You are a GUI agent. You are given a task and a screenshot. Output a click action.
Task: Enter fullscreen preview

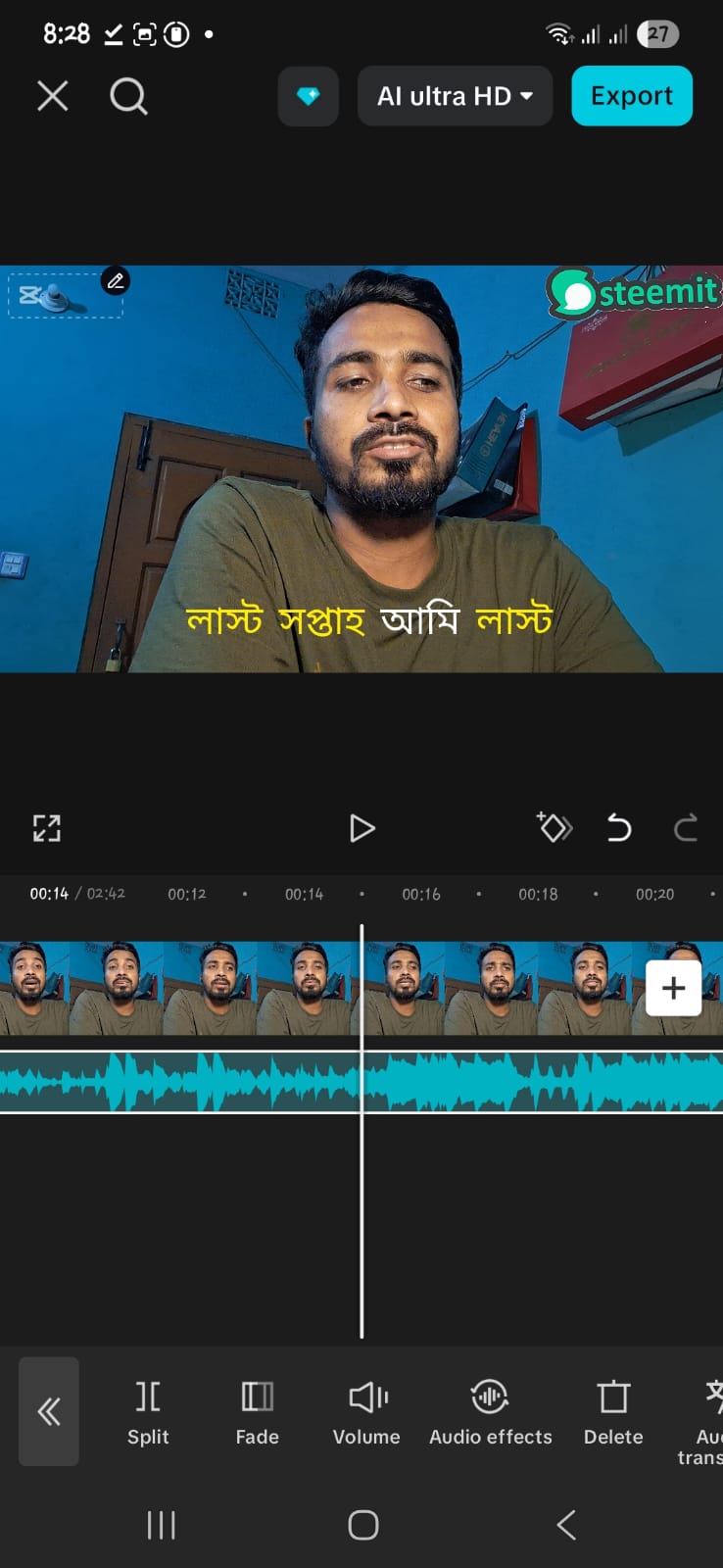[x=47, y=828]
